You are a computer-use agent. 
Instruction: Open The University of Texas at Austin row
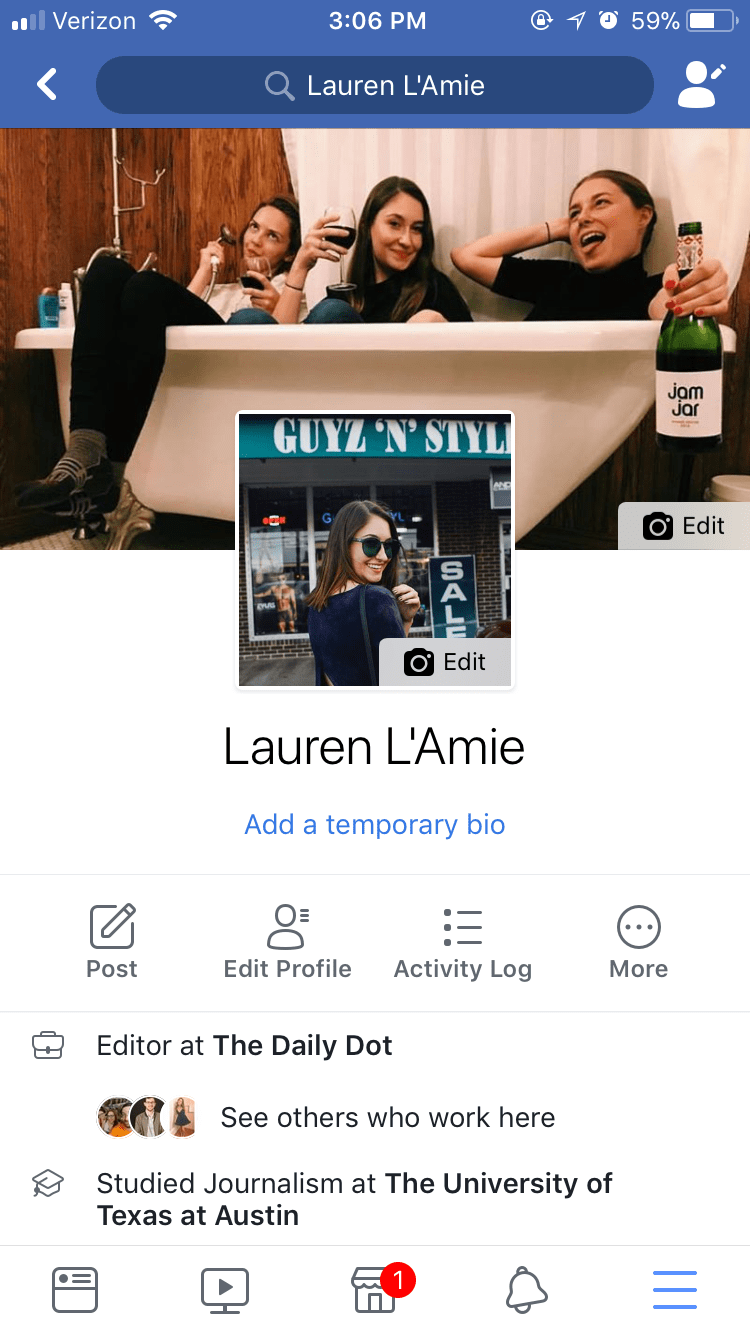coord(354,1199)
